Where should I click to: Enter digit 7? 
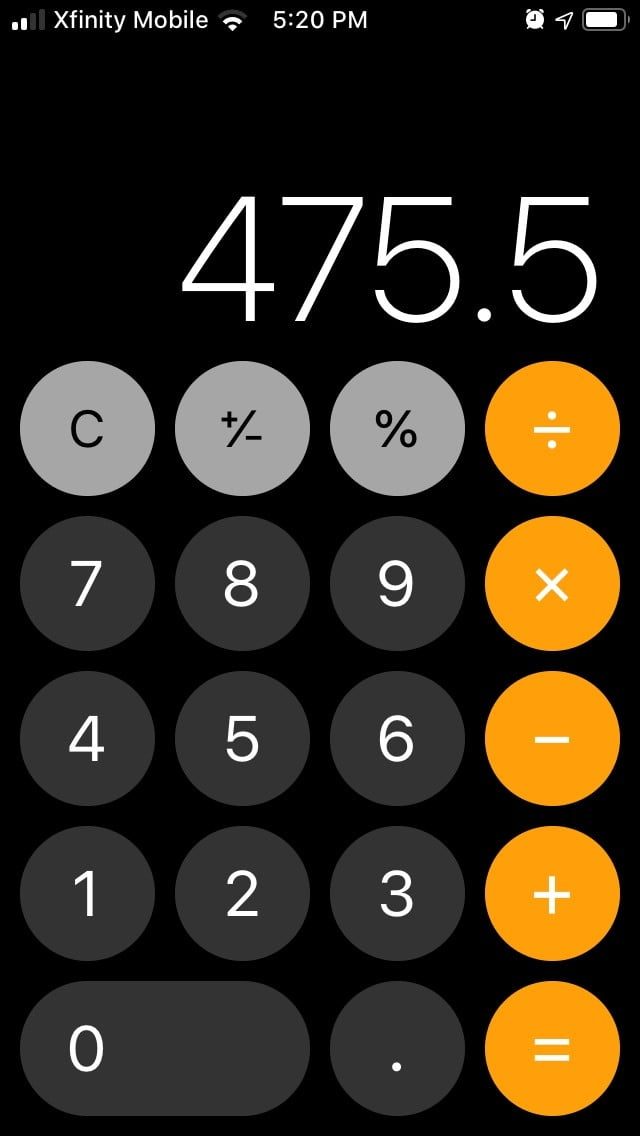click(87, 584)
